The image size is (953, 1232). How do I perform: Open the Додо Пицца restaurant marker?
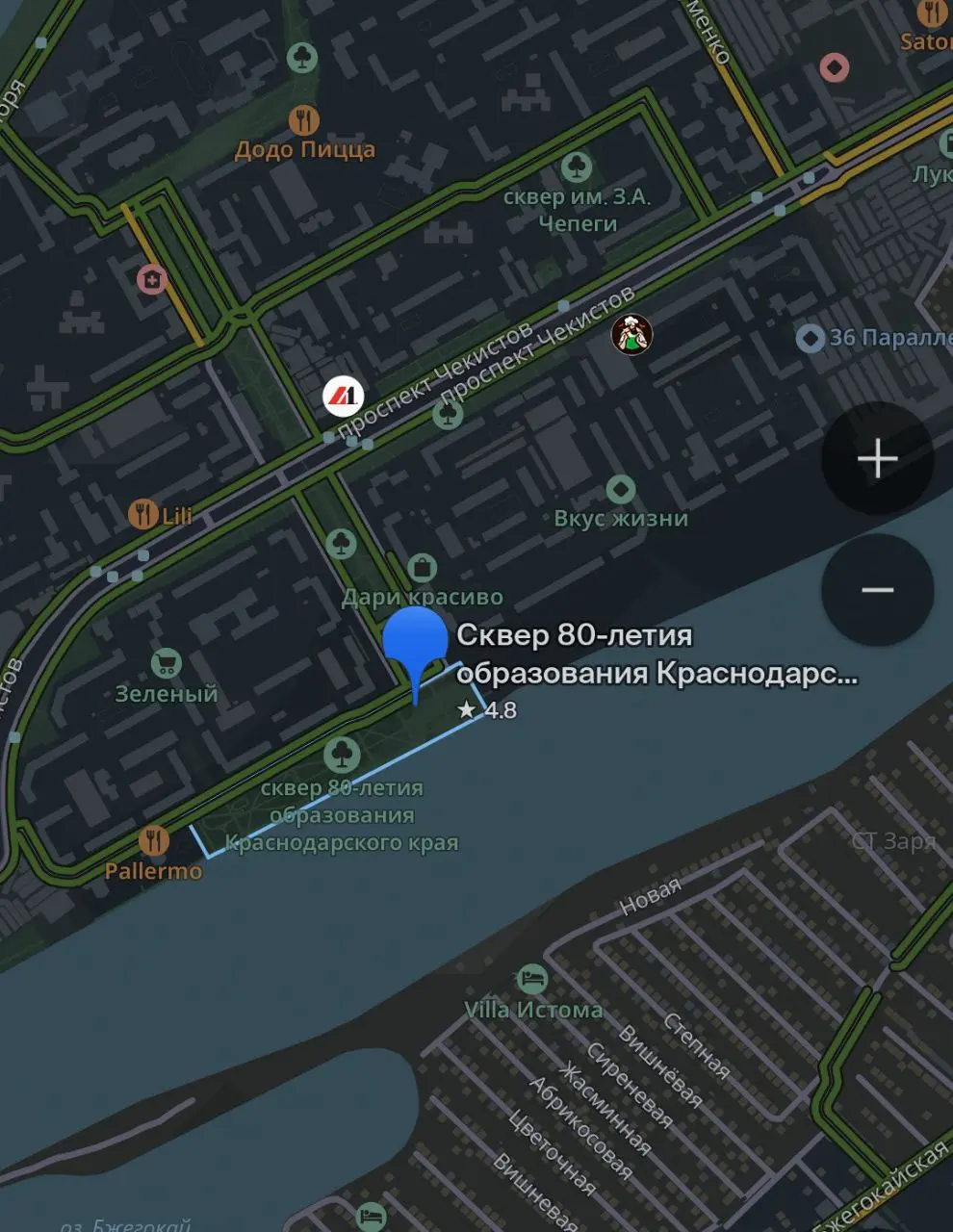tap(304, 120)
